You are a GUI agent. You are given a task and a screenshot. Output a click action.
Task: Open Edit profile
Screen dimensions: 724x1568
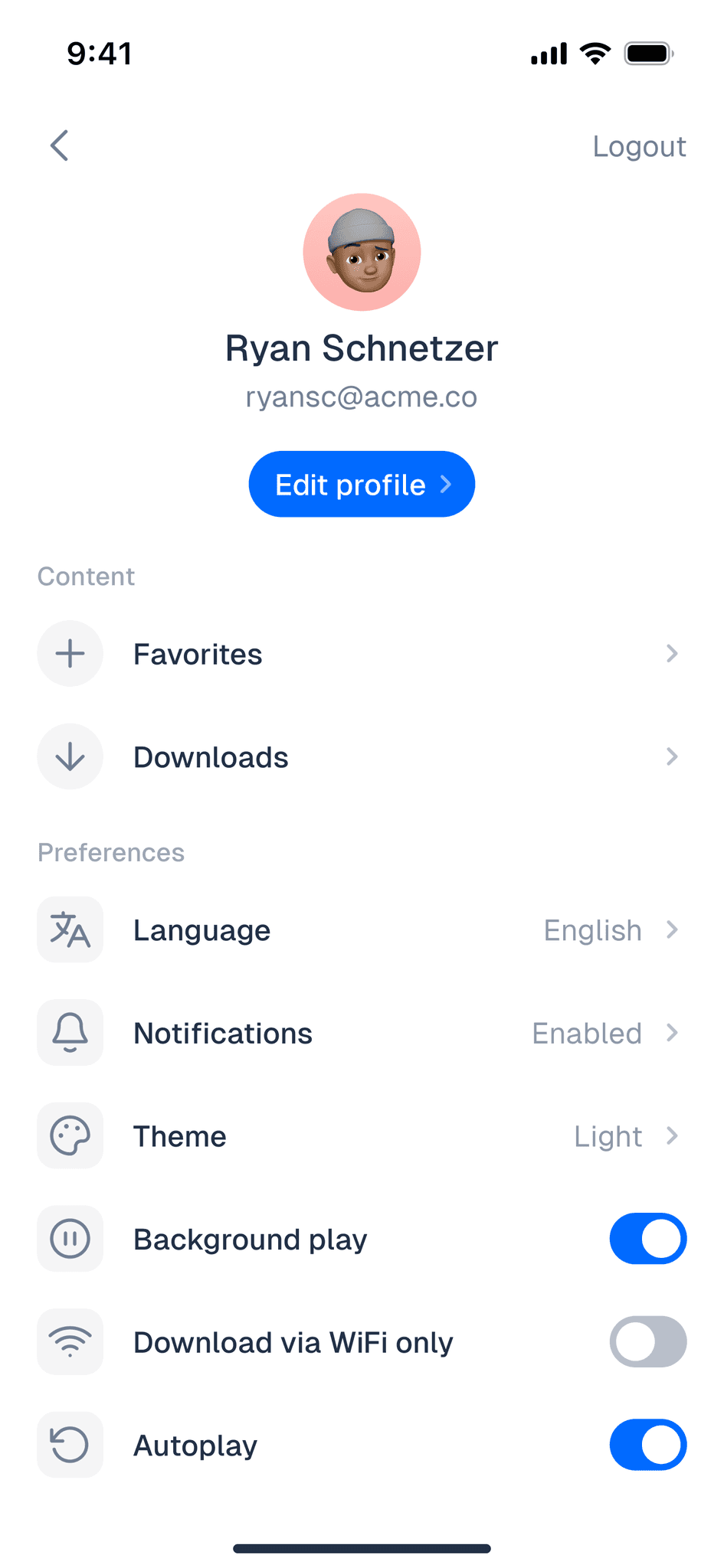click(x=362, y=485)
